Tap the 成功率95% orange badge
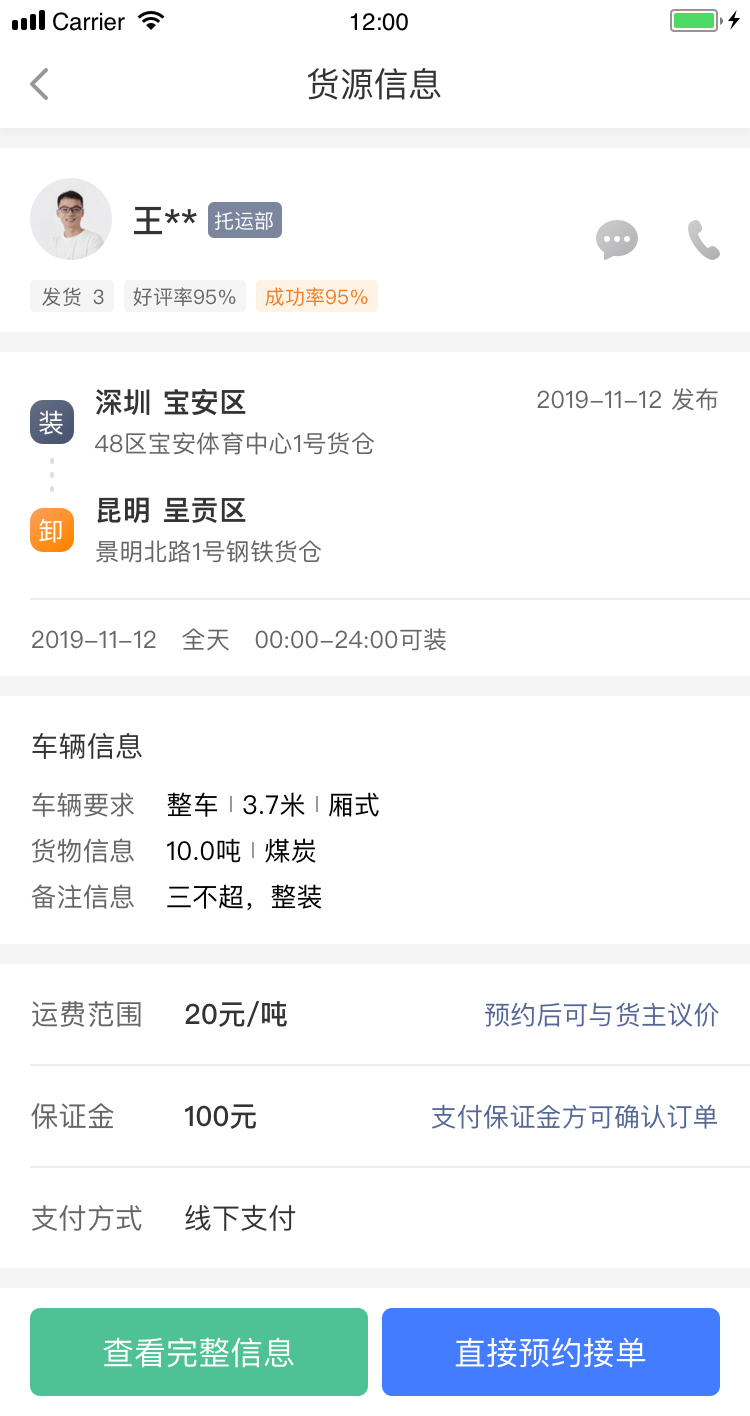The height and width of the screenshot is (1416, 750). click(317, 295)
